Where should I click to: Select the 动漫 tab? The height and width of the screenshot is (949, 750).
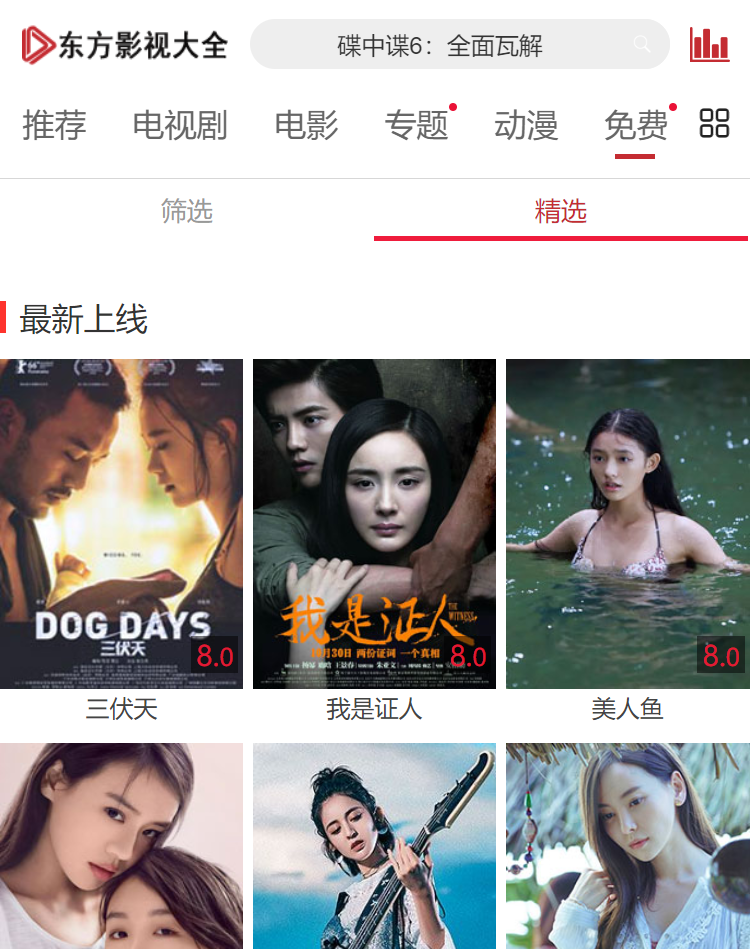tap(525, 125)
